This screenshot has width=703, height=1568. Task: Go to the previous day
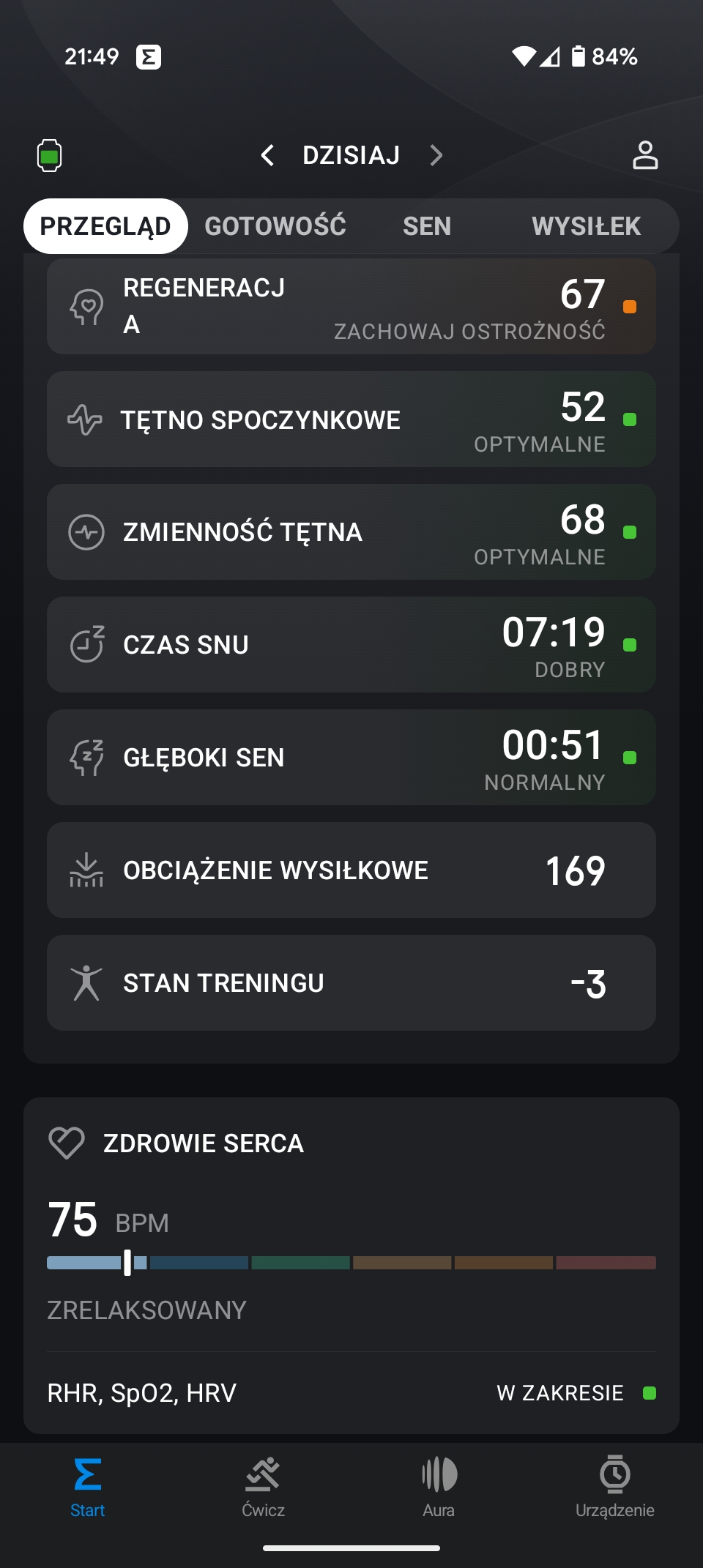click(x=268, y=155)
